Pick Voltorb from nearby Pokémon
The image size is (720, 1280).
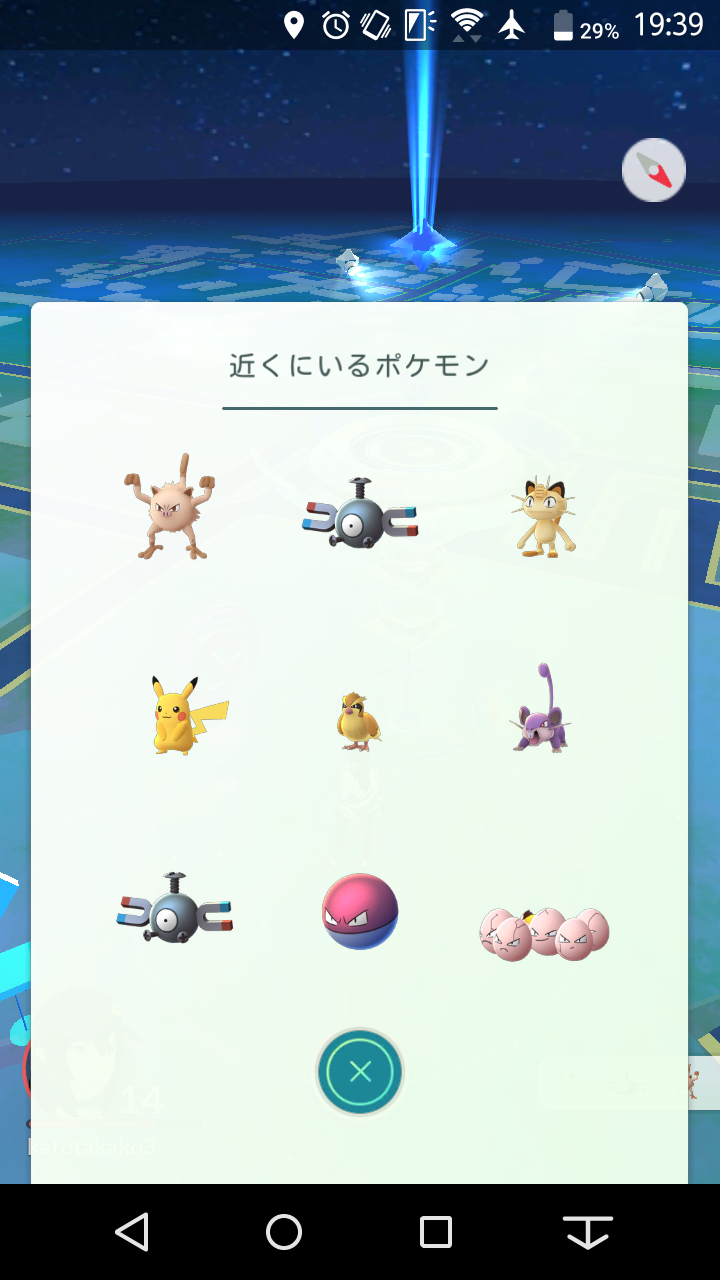coord(360,911)
